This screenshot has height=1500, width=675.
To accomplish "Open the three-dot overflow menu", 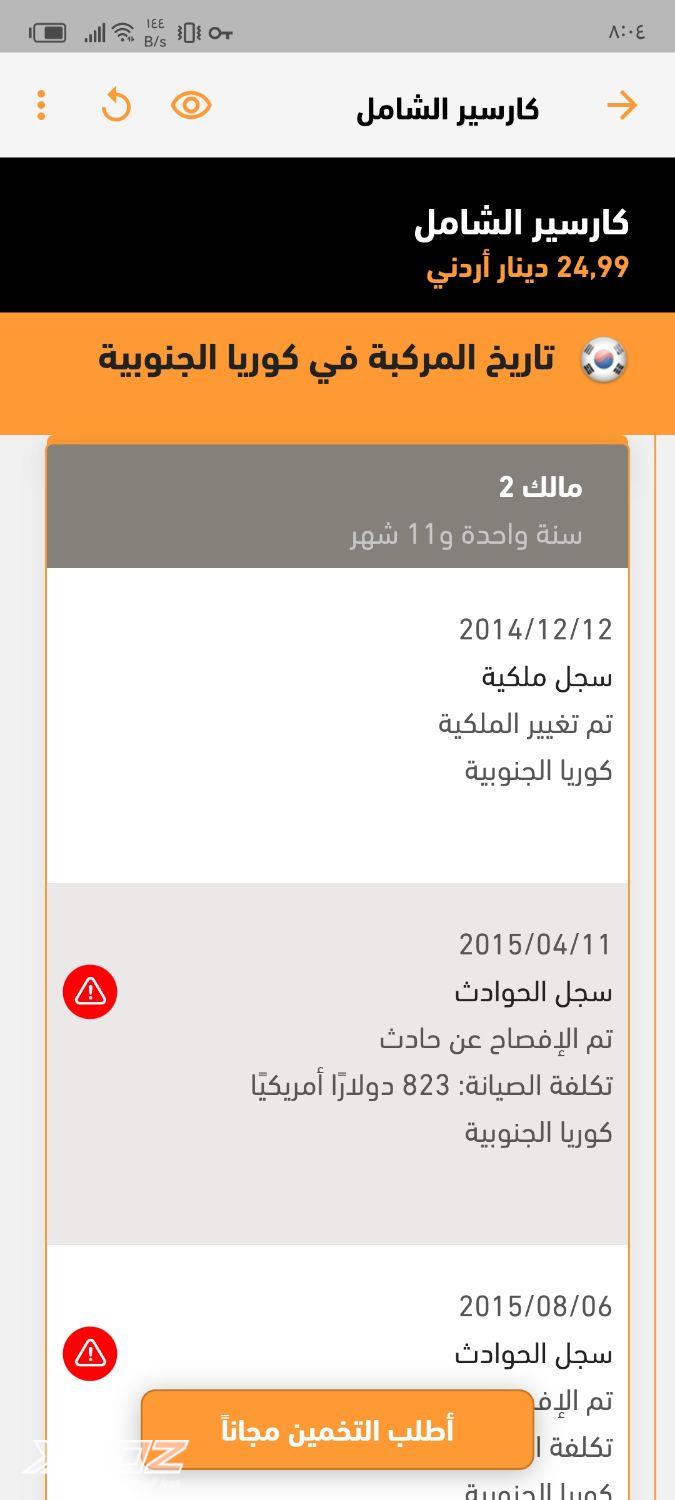I will 41,105.
